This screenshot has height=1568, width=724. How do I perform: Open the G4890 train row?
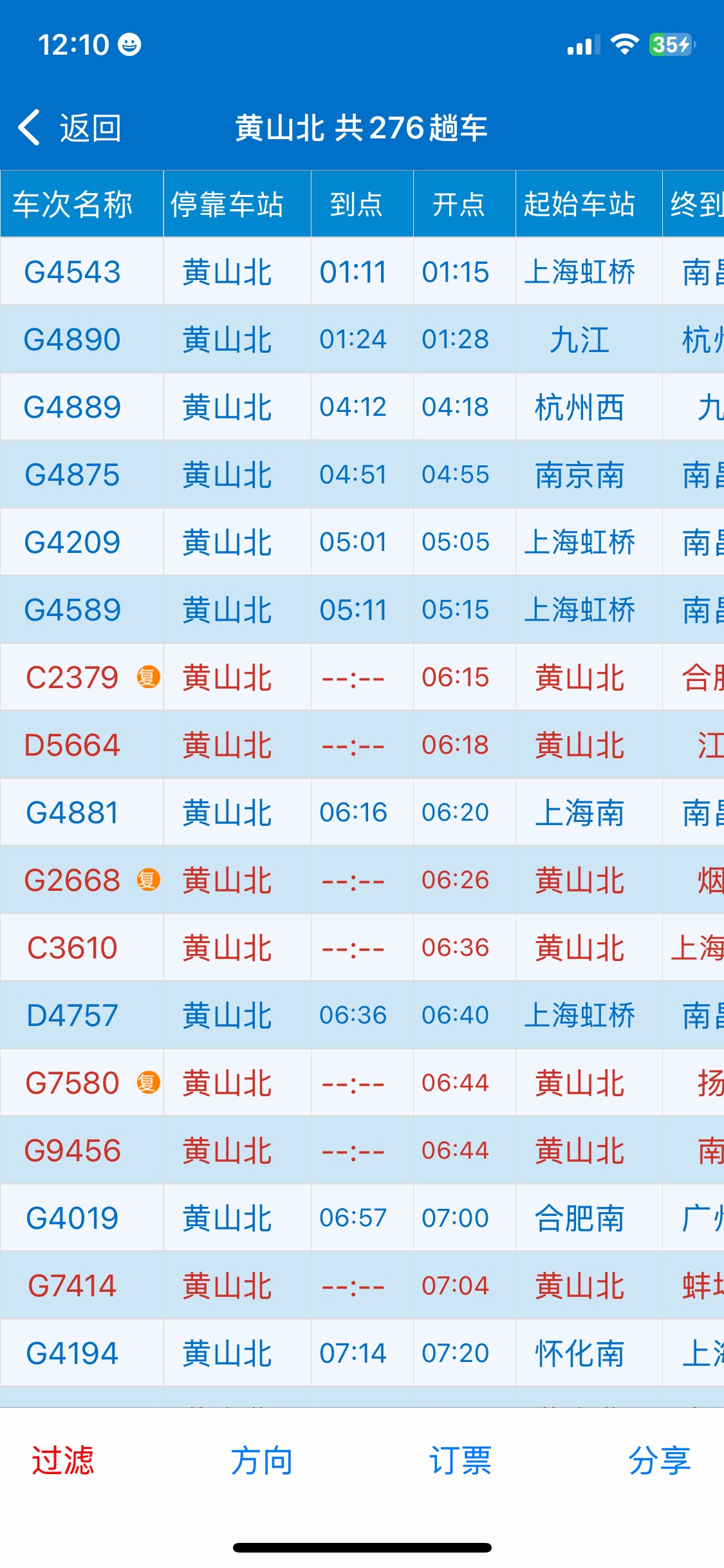coord(362,339)
